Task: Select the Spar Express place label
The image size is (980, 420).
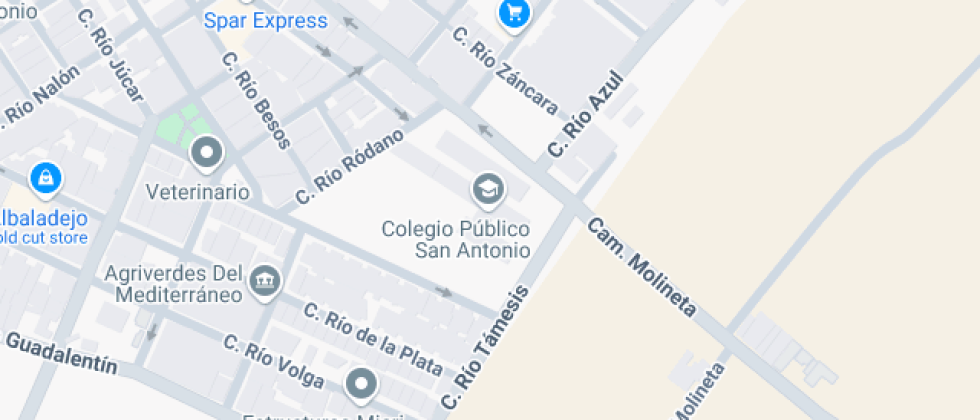Action: click(x=265, y=20)
